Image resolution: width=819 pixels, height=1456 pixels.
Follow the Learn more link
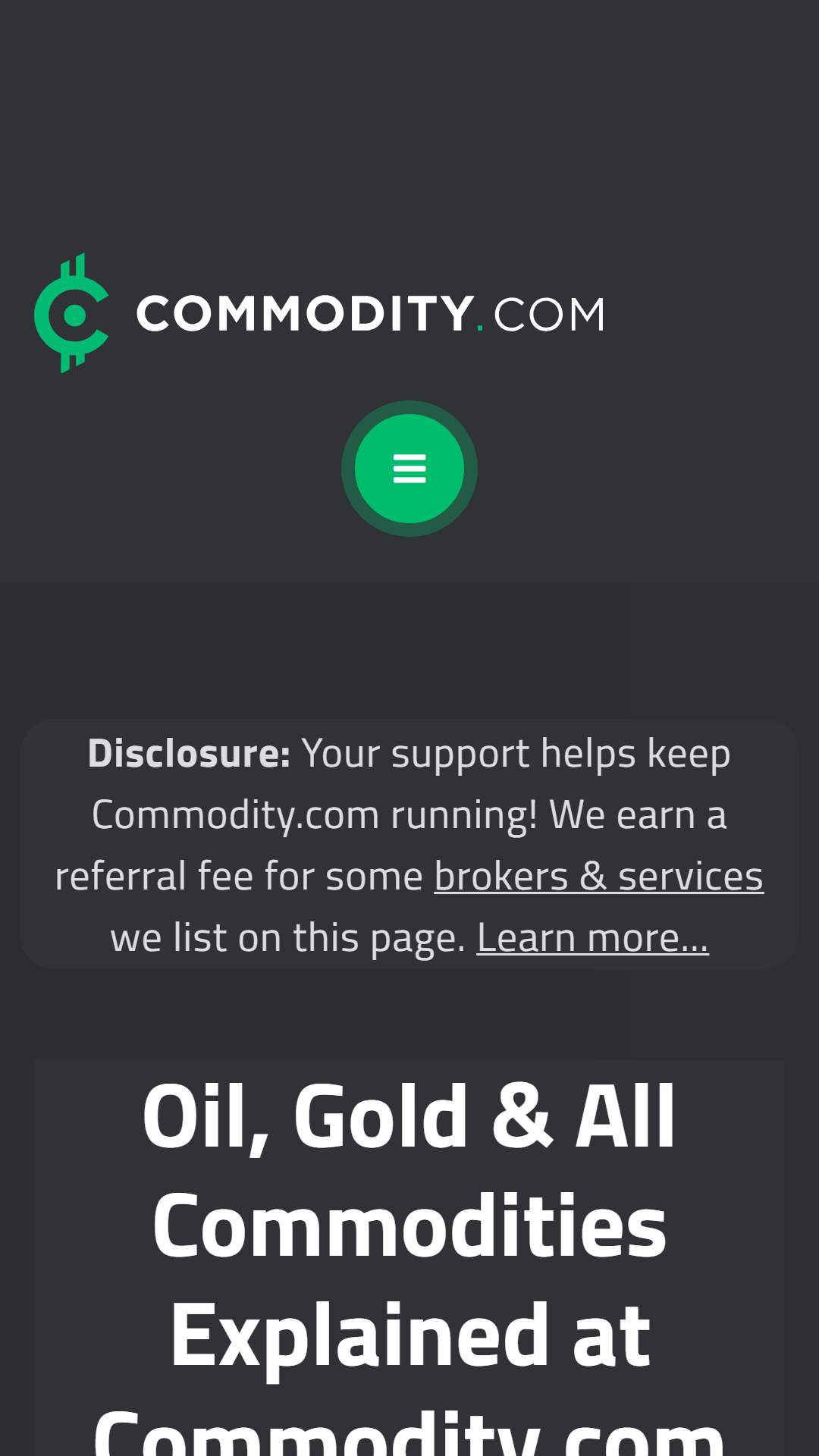pos(592,938)
